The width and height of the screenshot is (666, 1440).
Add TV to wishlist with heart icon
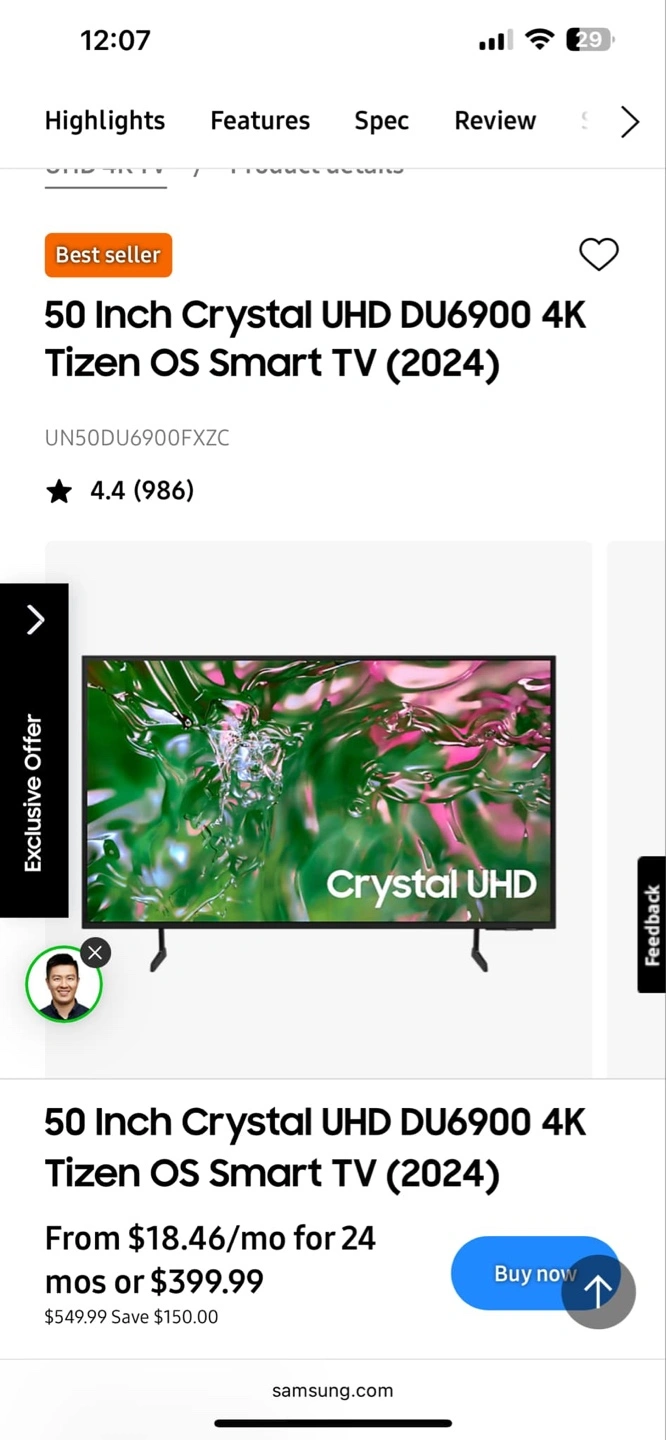click(599, 255)
